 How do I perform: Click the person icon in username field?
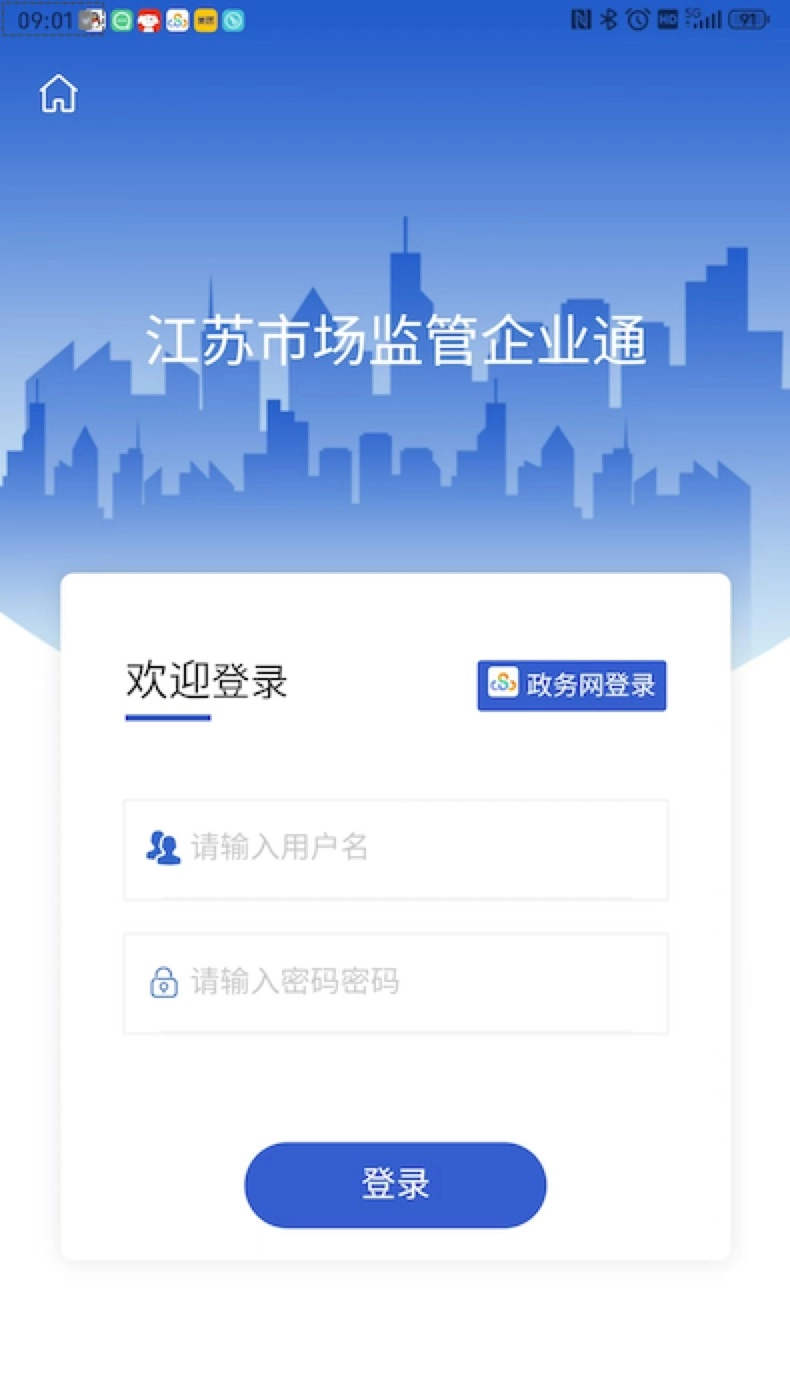pos(162,847)
